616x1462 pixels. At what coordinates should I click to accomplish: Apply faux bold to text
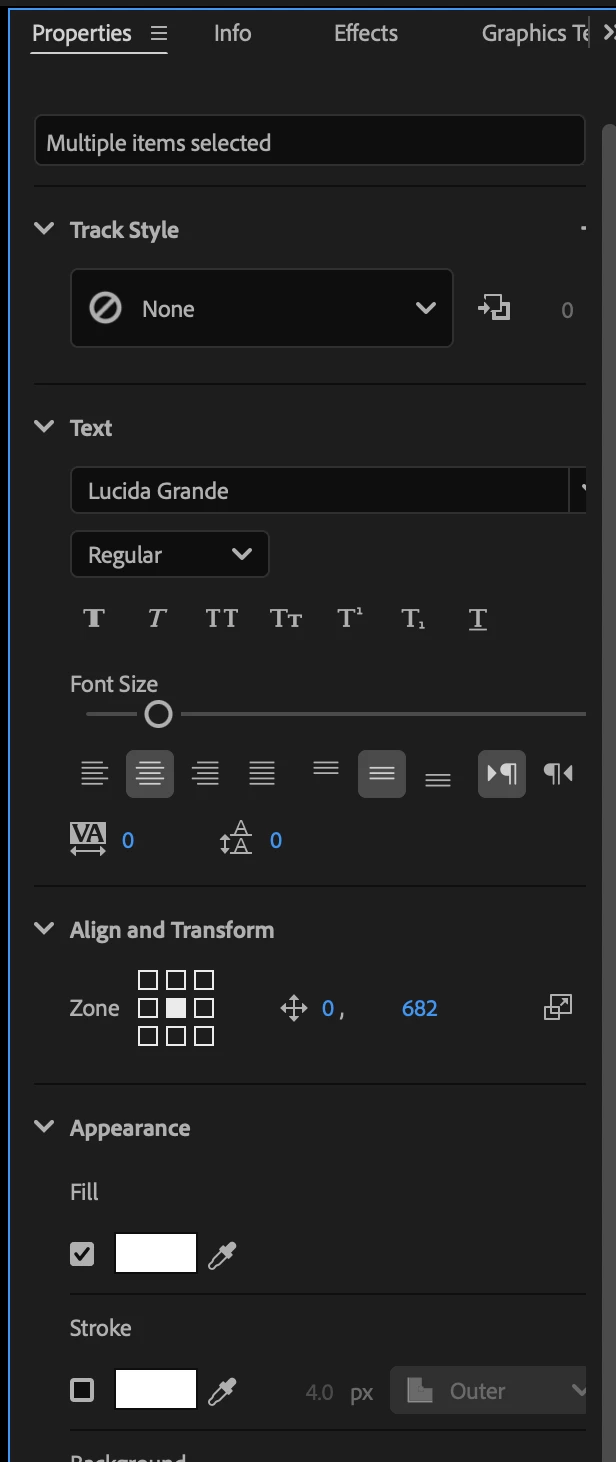[94, 619]
